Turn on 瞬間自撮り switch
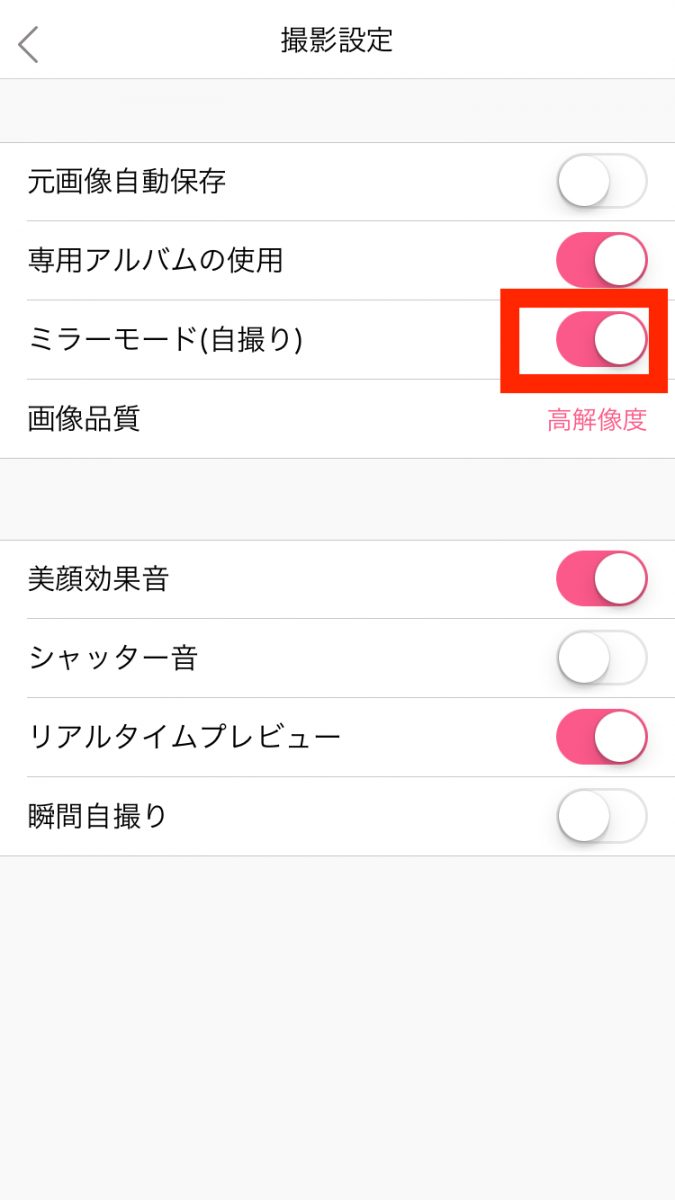 [601, 816]
